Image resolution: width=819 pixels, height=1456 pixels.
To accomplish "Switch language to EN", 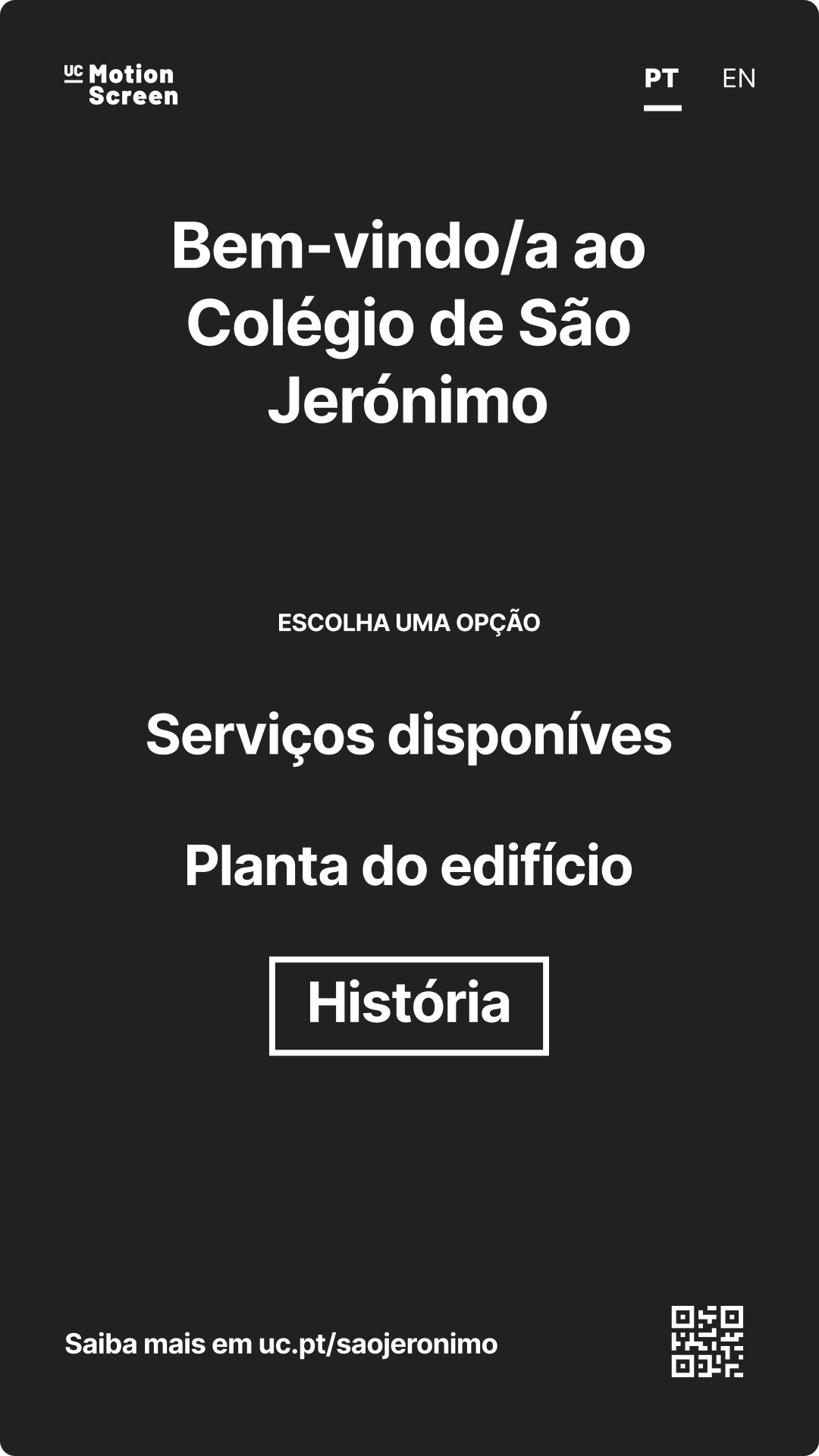I will 739,78.
